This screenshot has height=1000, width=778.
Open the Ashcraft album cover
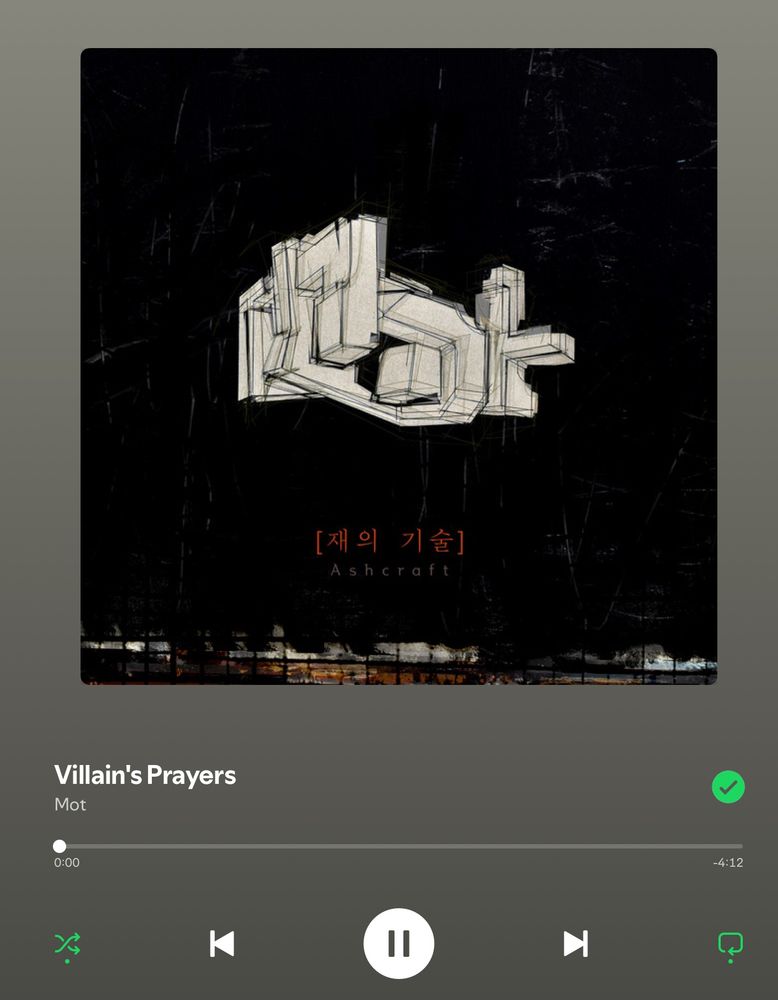point(398,366)
